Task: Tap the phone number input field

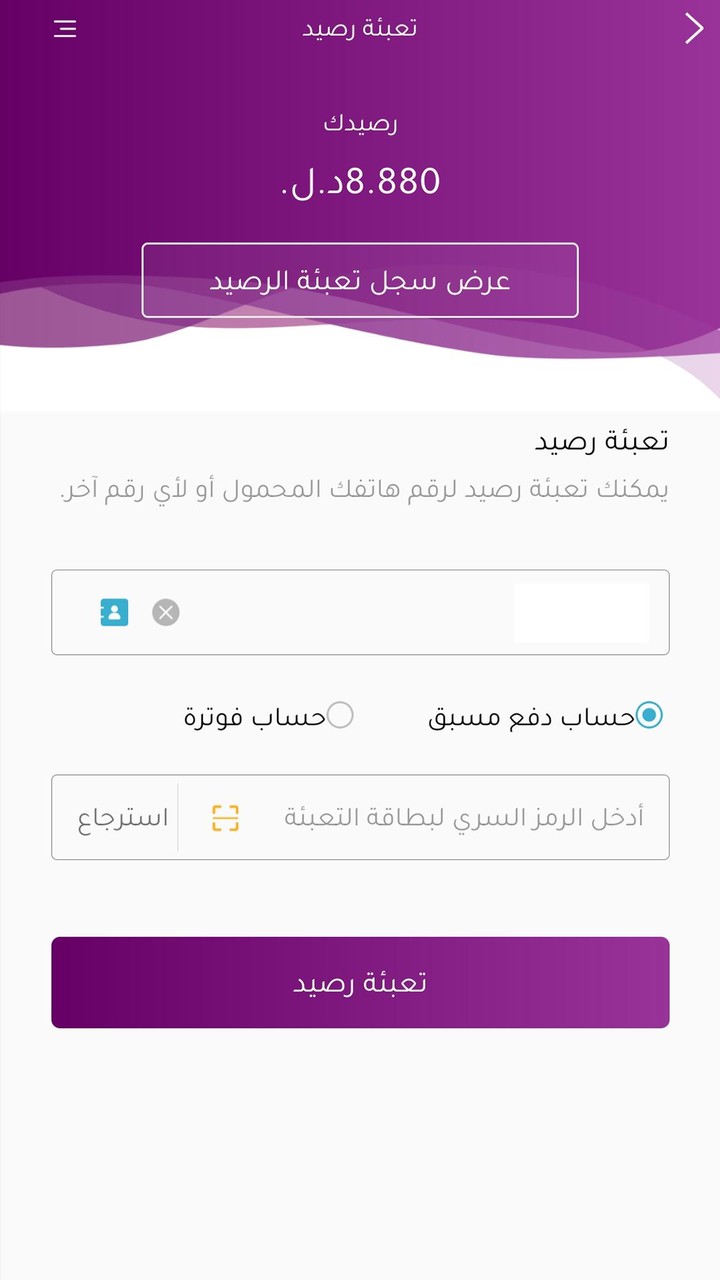Action: coord(360,612)
